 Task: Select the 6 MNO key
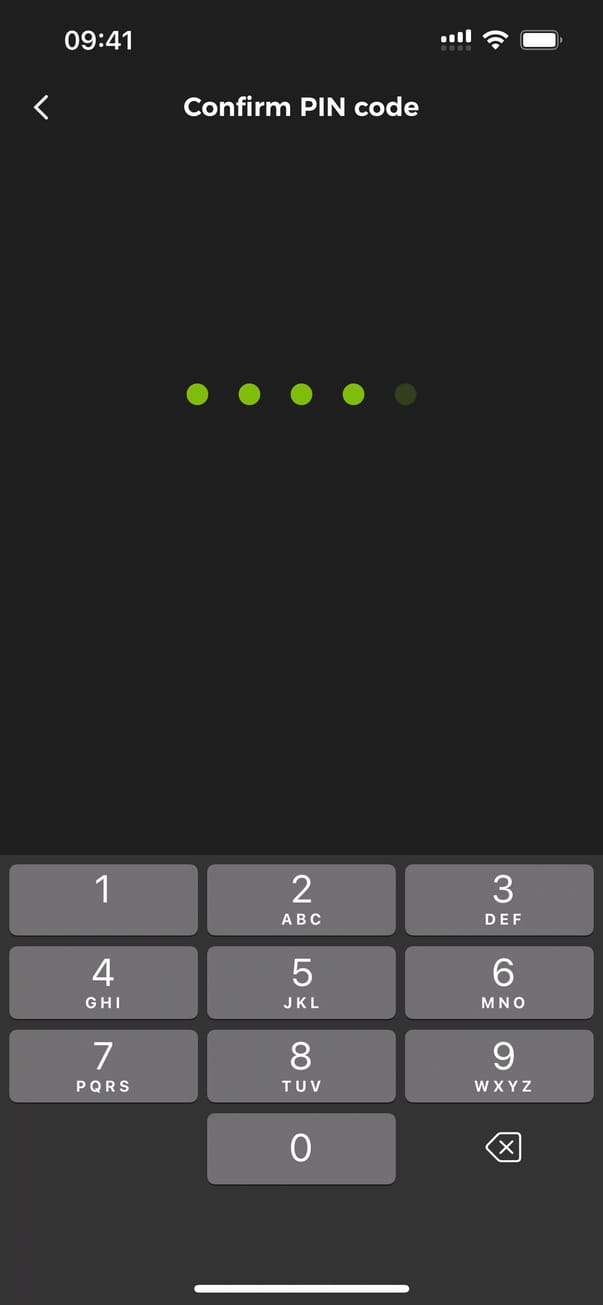point(499,983)
